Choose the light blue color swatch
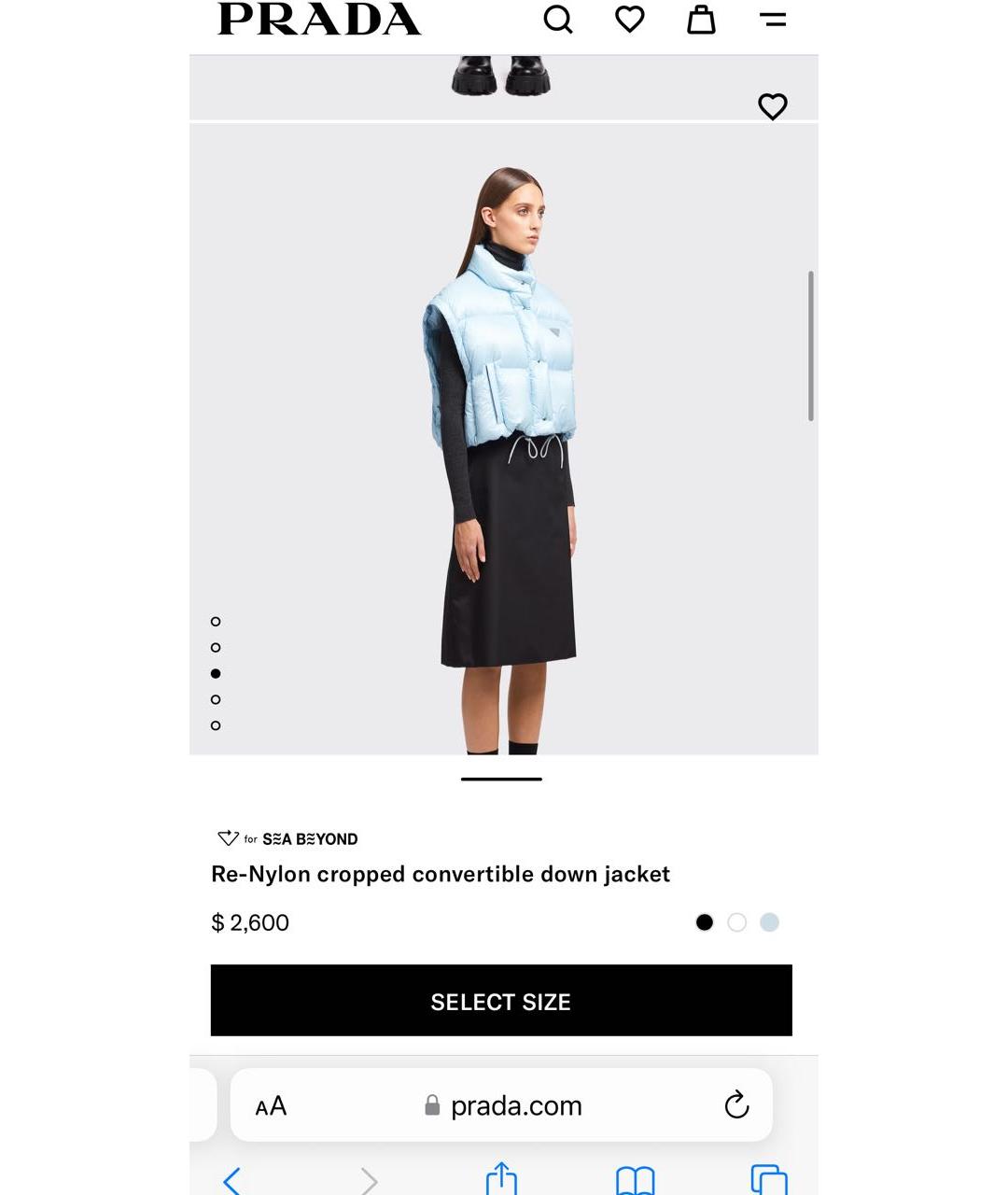 tap(769, 922)
